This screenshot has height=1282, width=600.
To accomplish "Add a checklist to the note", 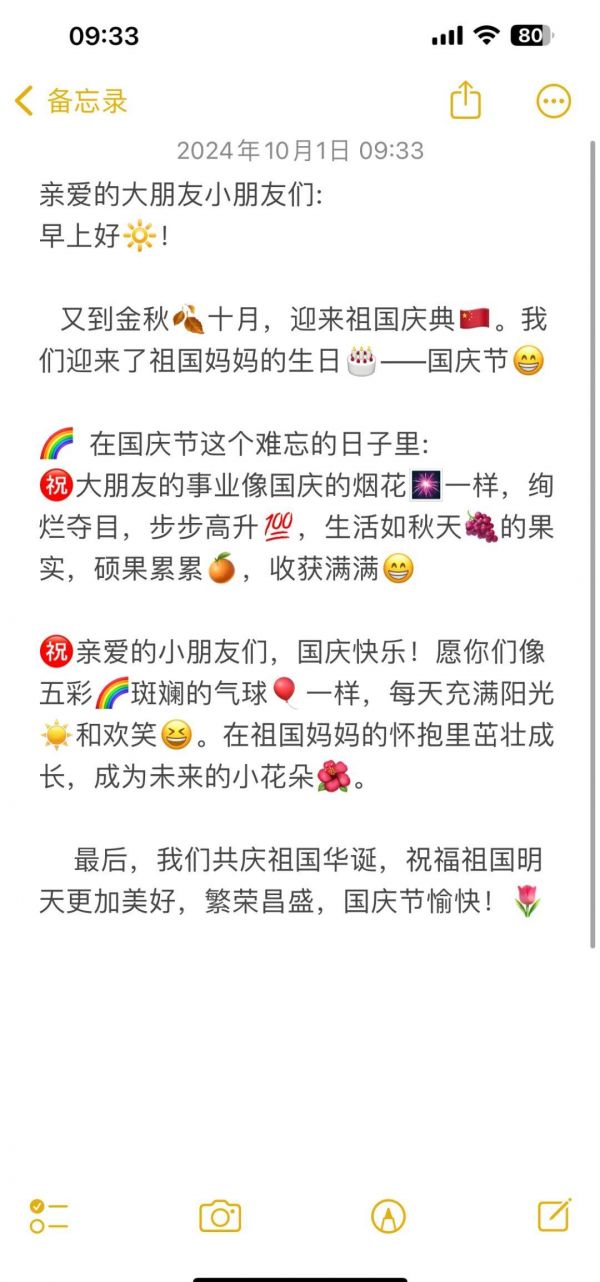I will (x=49, y=1216).
